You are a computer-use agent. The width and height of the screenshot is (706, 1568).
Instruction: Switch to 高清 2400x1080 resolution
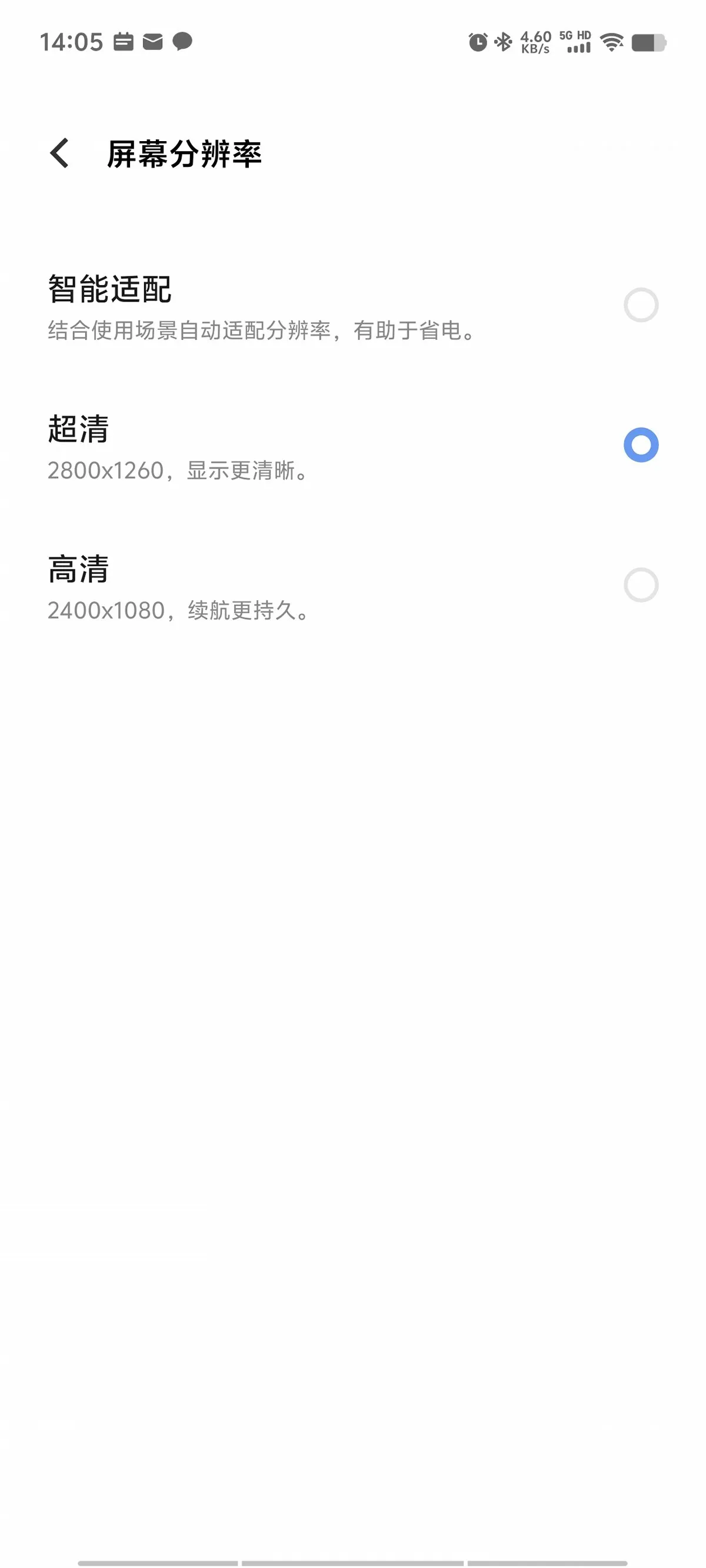click(x=352, y=586)
